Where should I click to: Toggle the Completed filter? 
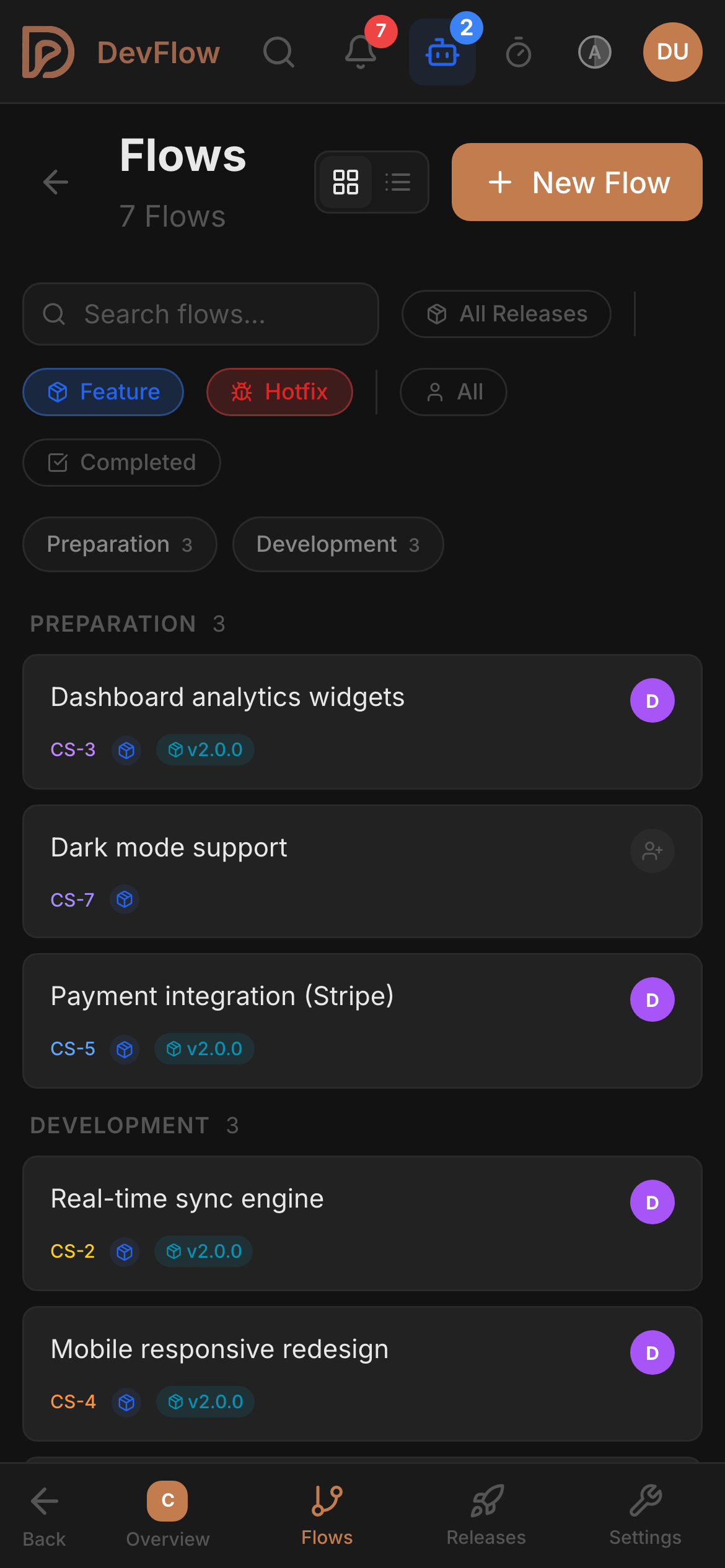click(x=121, y=462)
